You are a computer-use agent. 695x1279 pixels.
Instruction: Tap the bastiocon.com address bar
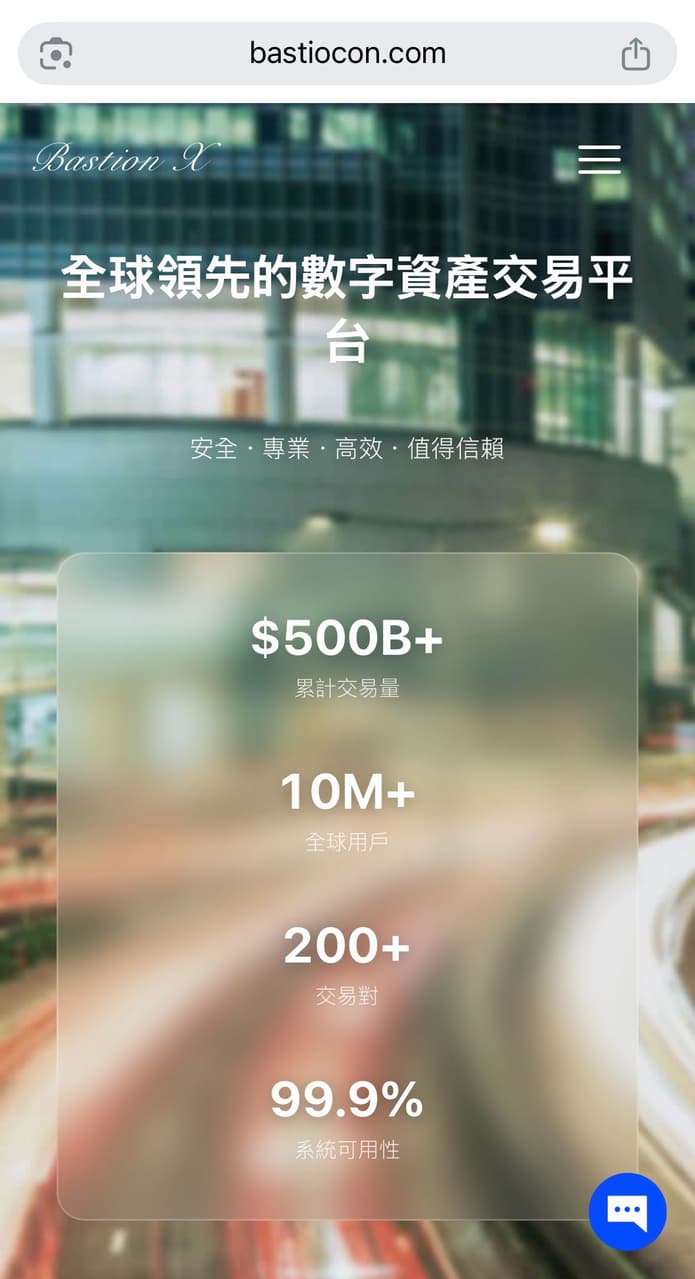pos(347,54)
